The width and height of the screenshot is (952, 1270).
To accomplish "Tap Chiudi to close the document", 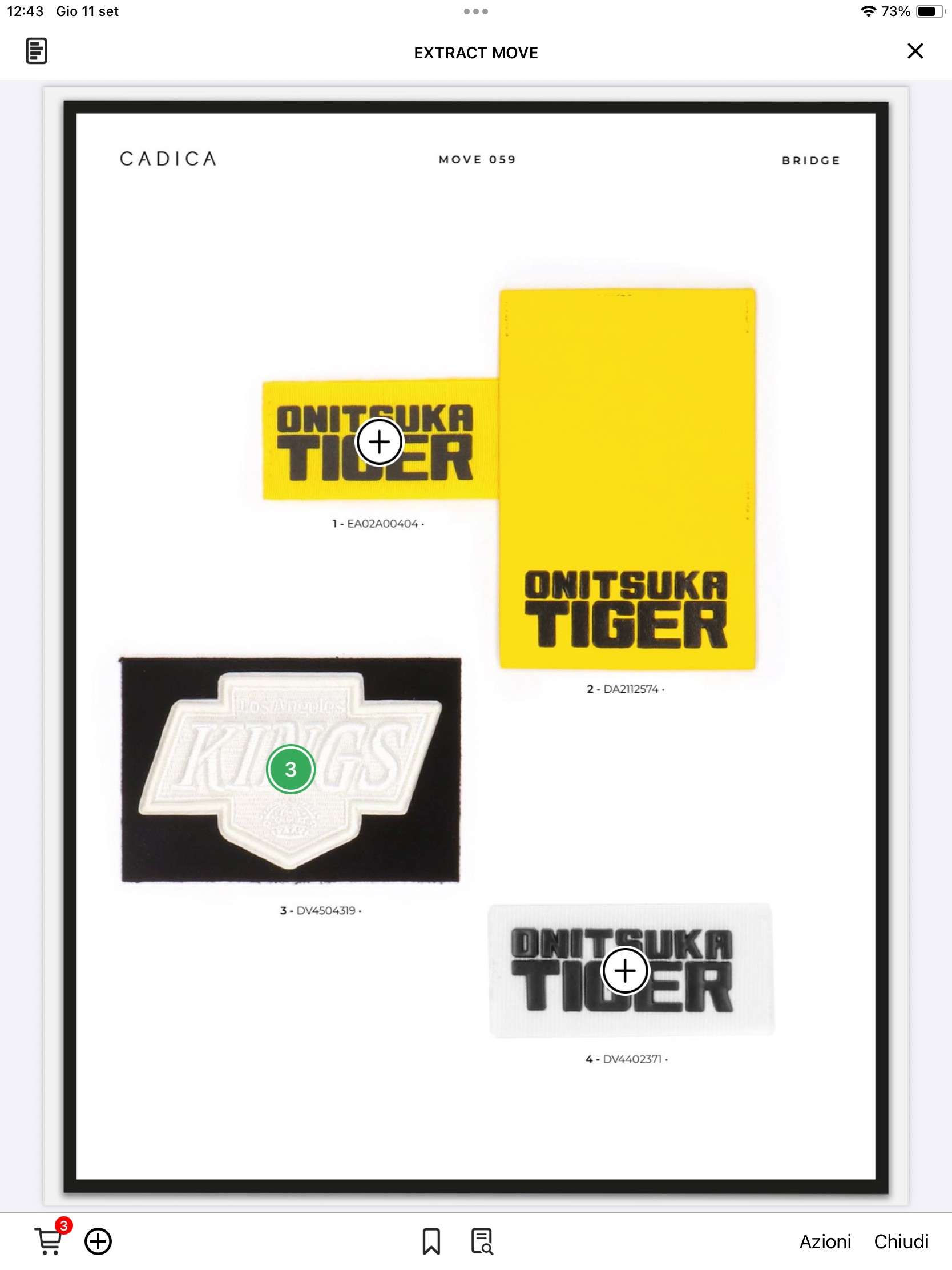I will 901,1241.
